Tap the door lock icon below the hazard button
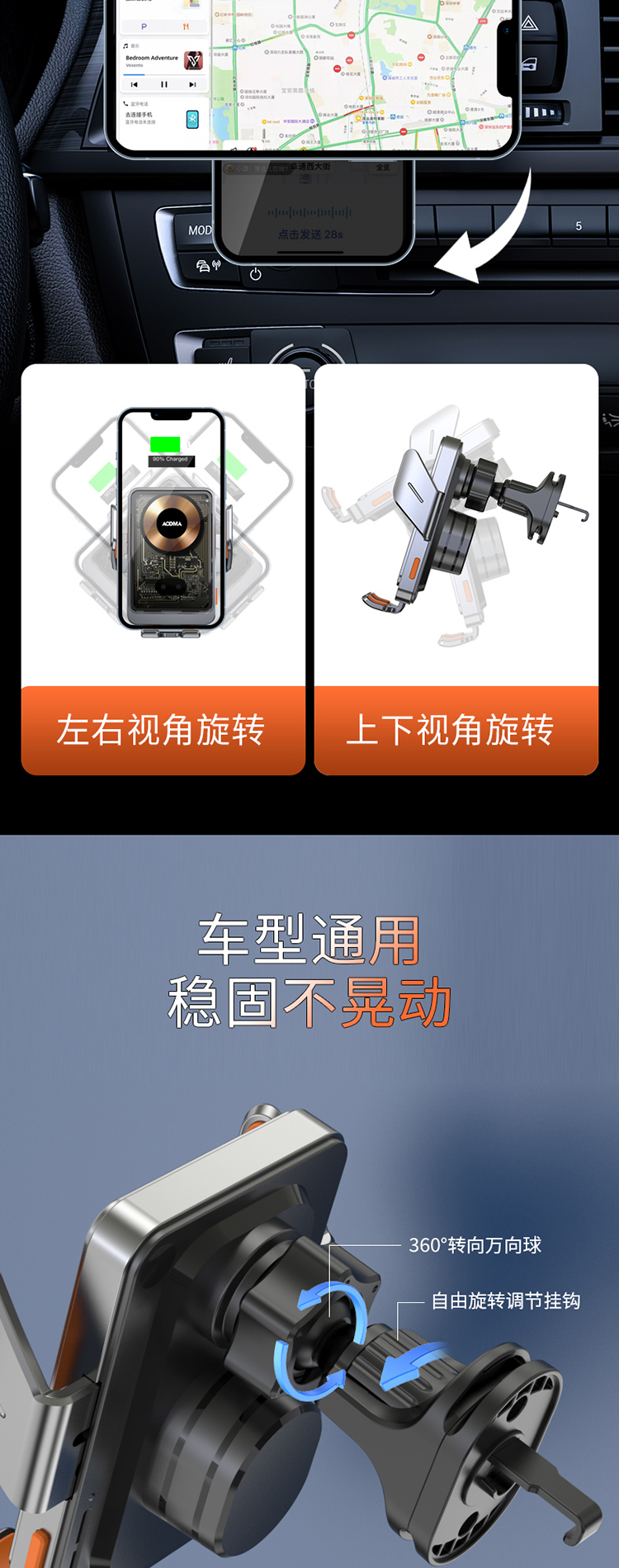This screenshot has width=619, height=1568. pyautogui.click(x=529, y=64)
